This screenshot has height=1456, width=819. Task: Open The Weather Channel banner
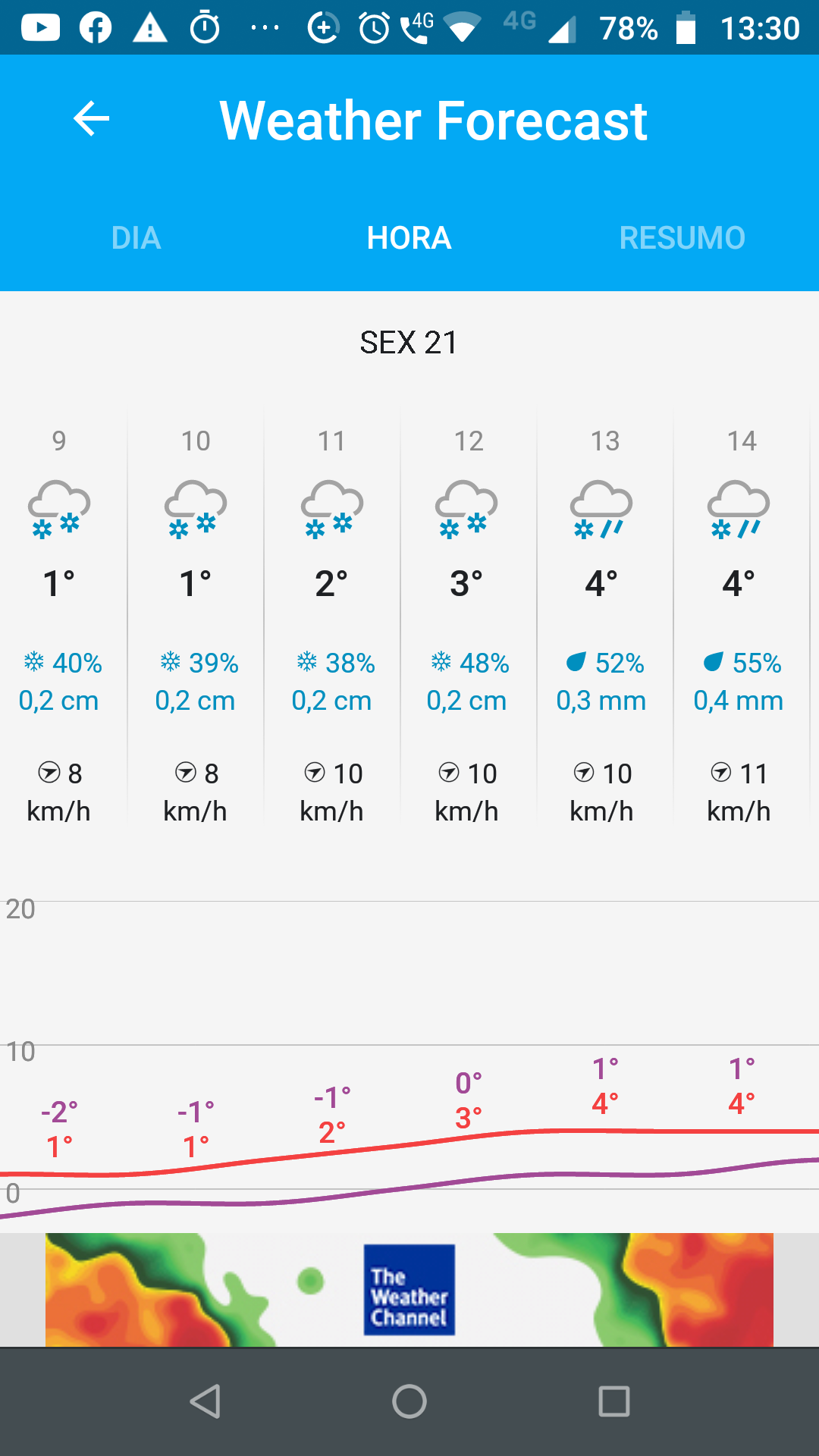(x=409, y=1290)
